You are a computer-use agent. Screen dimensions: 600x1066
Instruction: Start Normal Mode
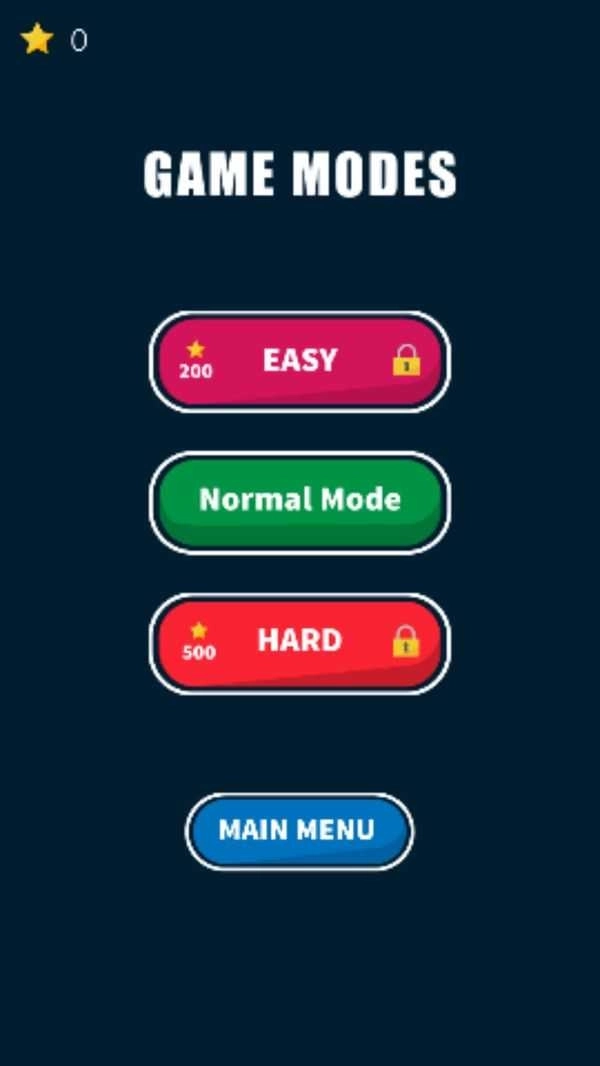click(x=299, y=501)
